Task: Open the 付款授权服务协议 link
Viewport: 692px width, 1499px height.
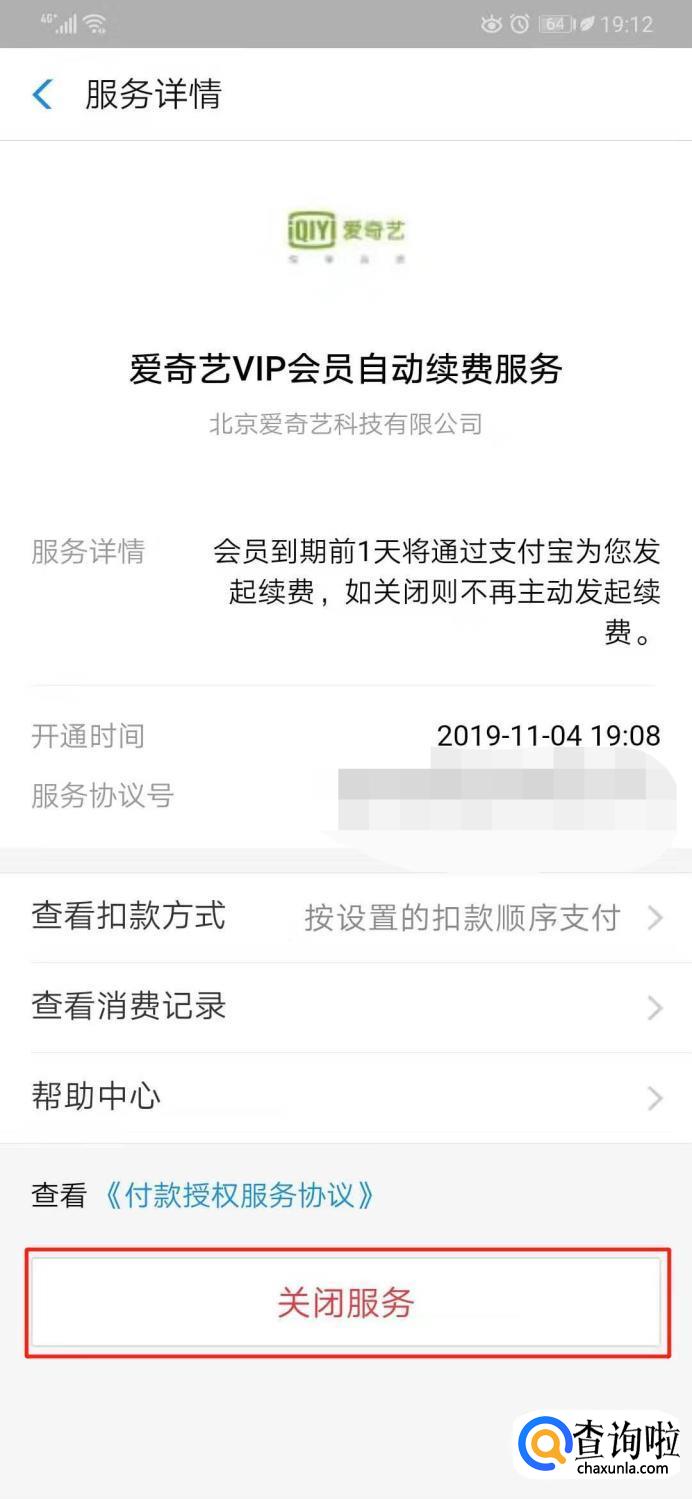Action: 240,1195
